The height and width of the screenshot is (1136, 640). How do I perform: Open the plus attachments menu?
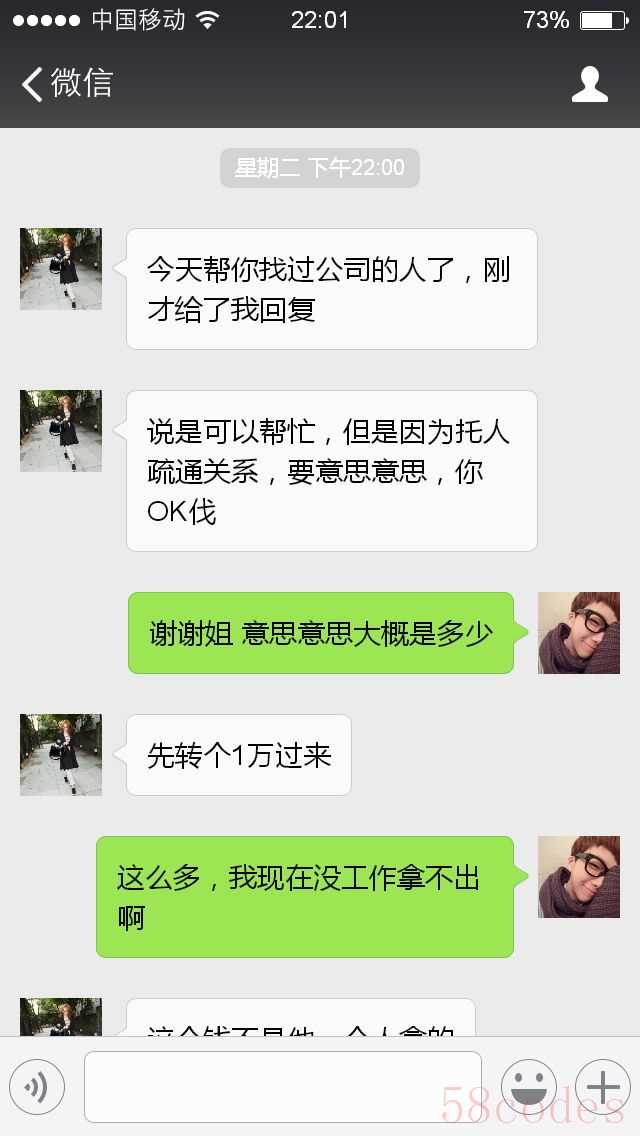pyautogui.click(x=602, y=1086)
